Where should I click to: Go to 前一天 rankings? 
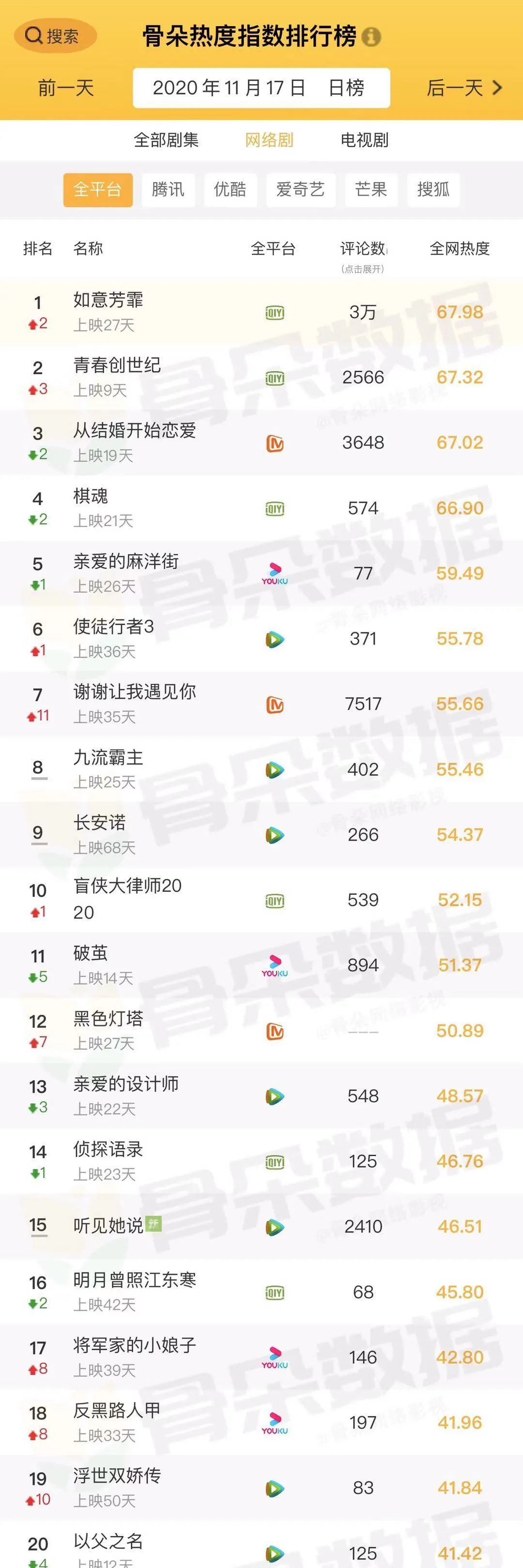pyautogui.click(x=66, y=88)
